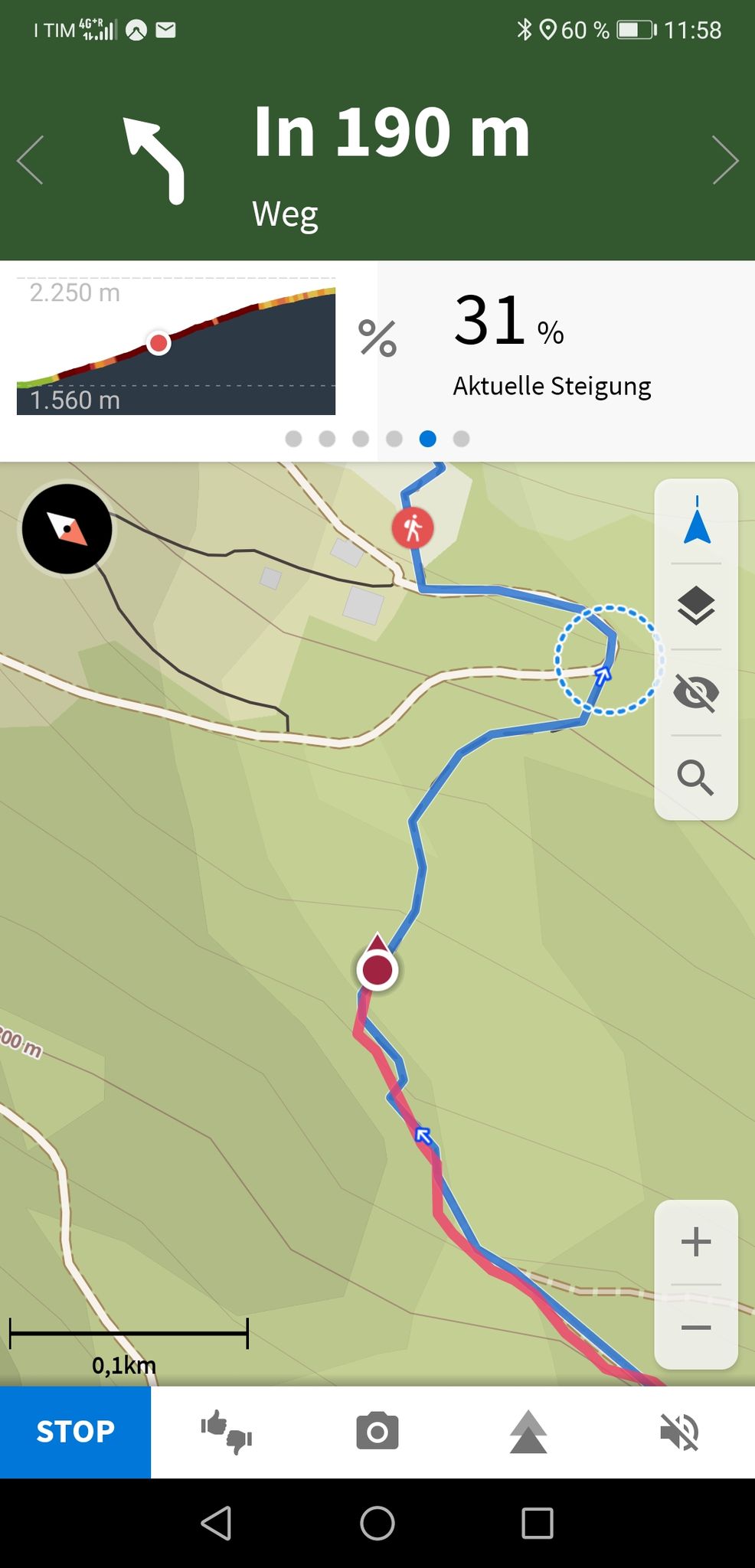Give feedback using the thumbs up/down icon
The image size is (755, 1568).
[227, 1431]
